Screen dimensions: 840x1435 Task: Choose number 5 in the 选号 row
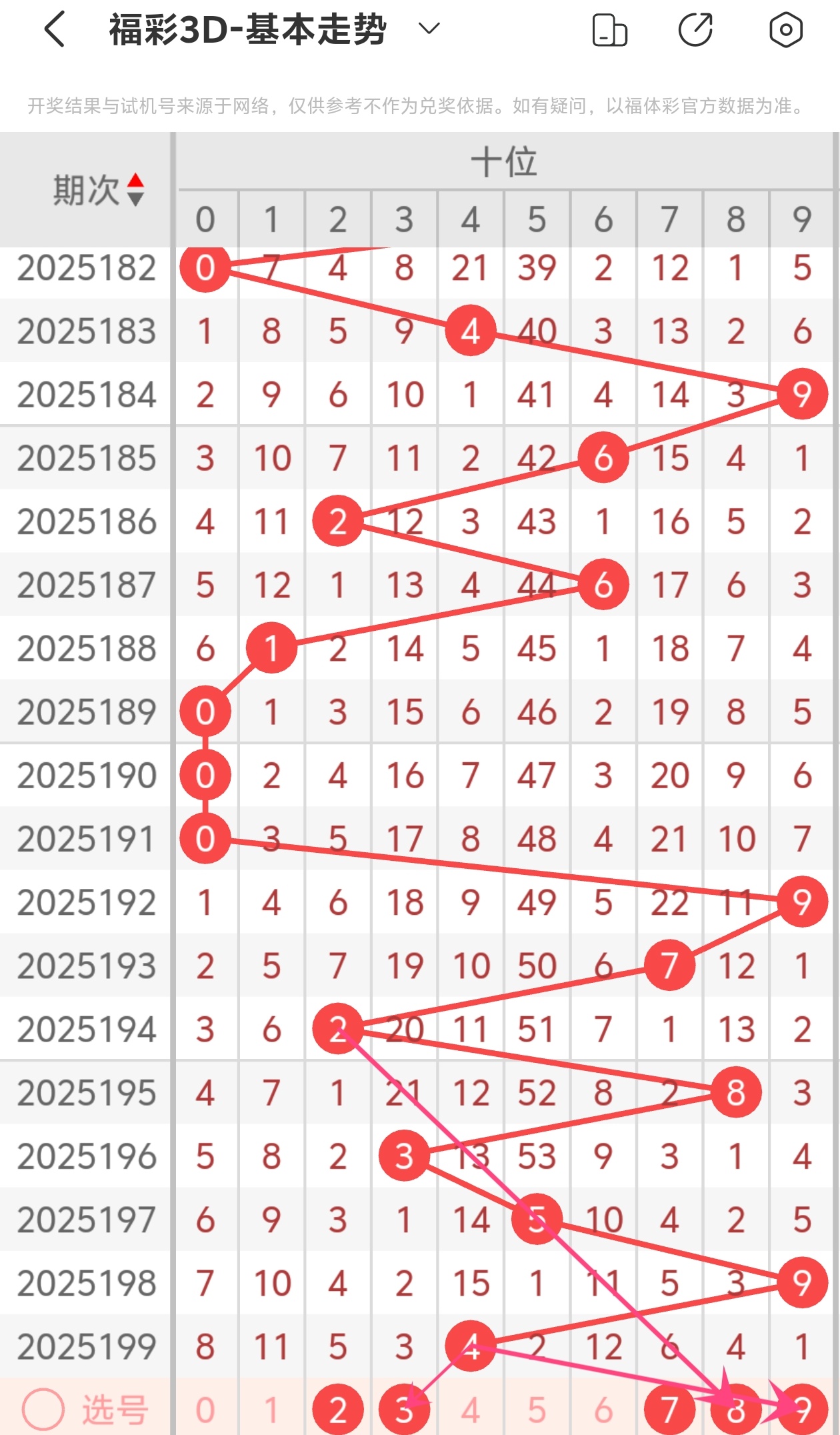click(x=537, y=1410)
